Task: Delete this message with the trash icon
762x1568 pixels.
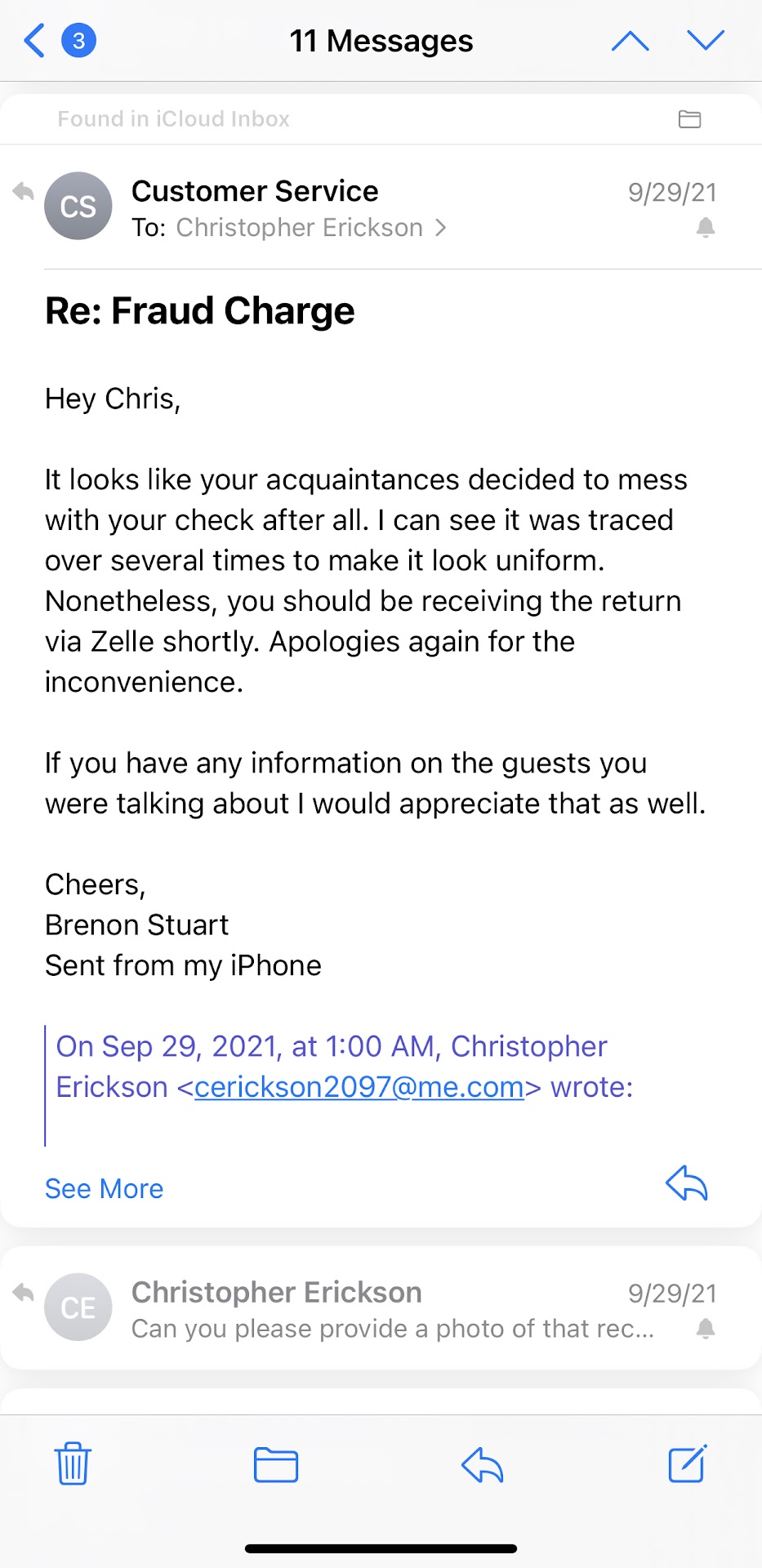Action: pyautogui.click(x=73, y=1463)
